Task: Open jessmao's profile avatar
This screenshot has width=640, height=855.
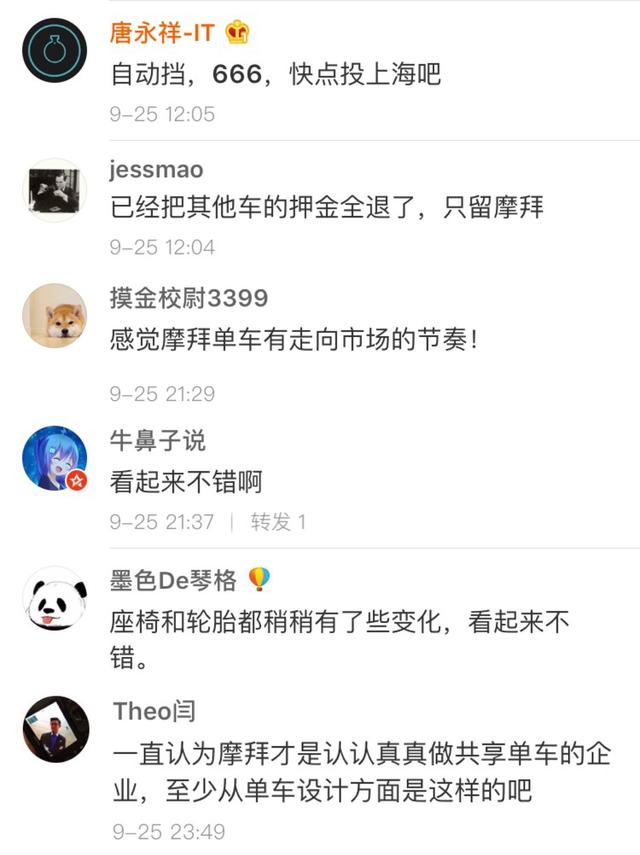Action: tap(55, 190)
